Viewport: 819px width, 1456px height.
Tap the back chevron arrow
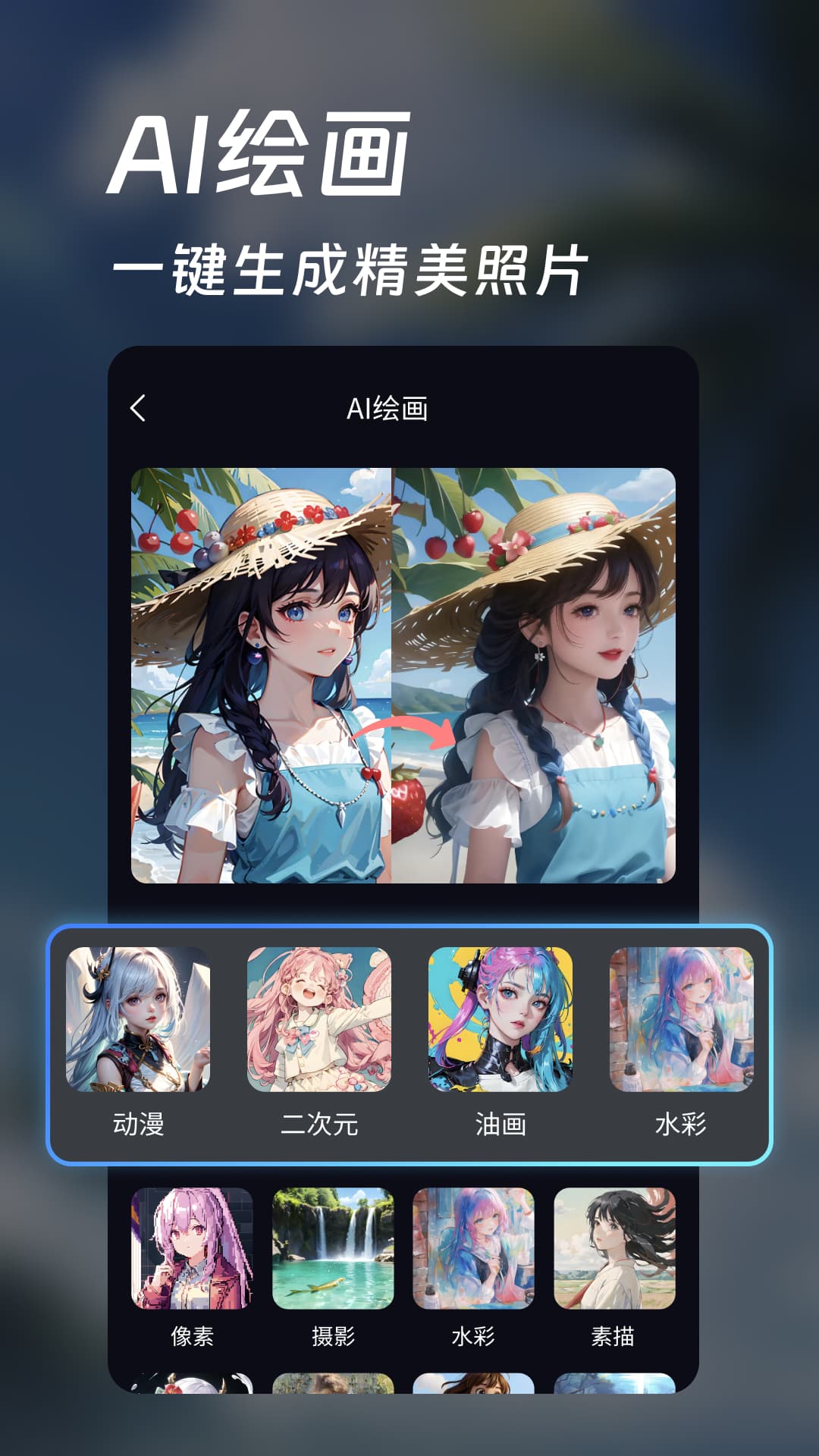pyautogui.click(x=139, y=409)
